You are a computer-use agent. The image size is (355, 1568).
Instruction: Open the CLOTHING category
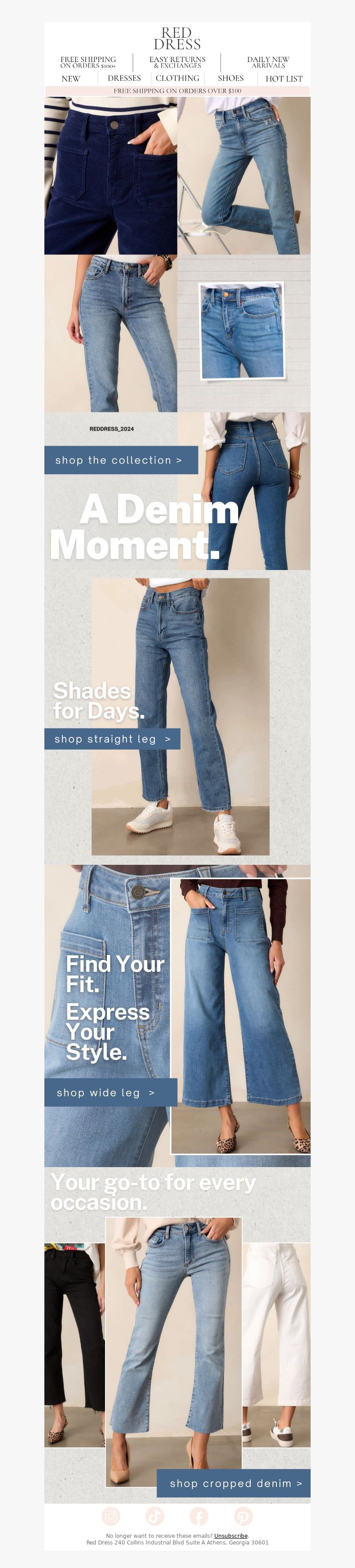[x=177, y=79]
